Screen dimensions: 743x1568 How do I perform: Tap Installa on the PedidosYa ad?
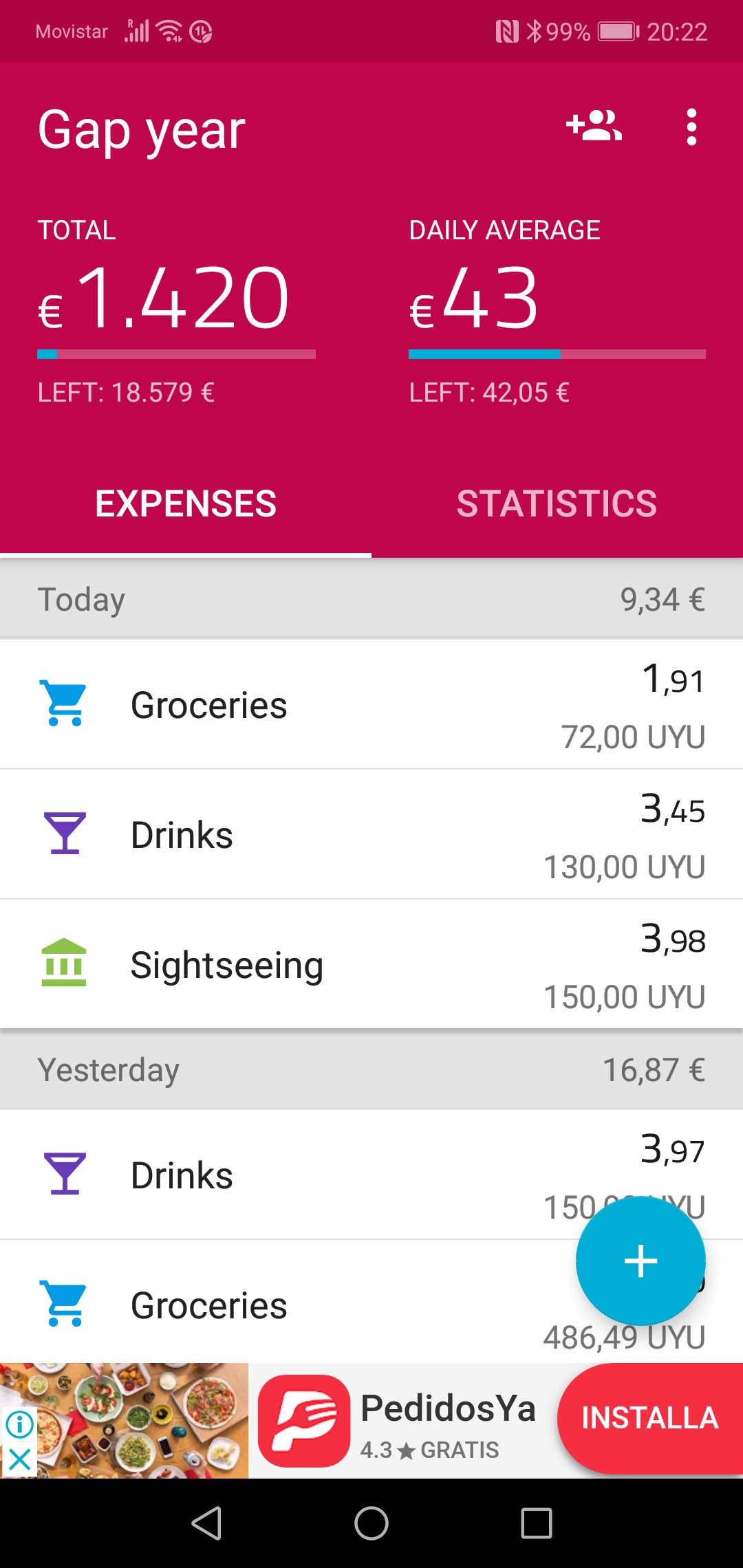(x=650, y=1418)
